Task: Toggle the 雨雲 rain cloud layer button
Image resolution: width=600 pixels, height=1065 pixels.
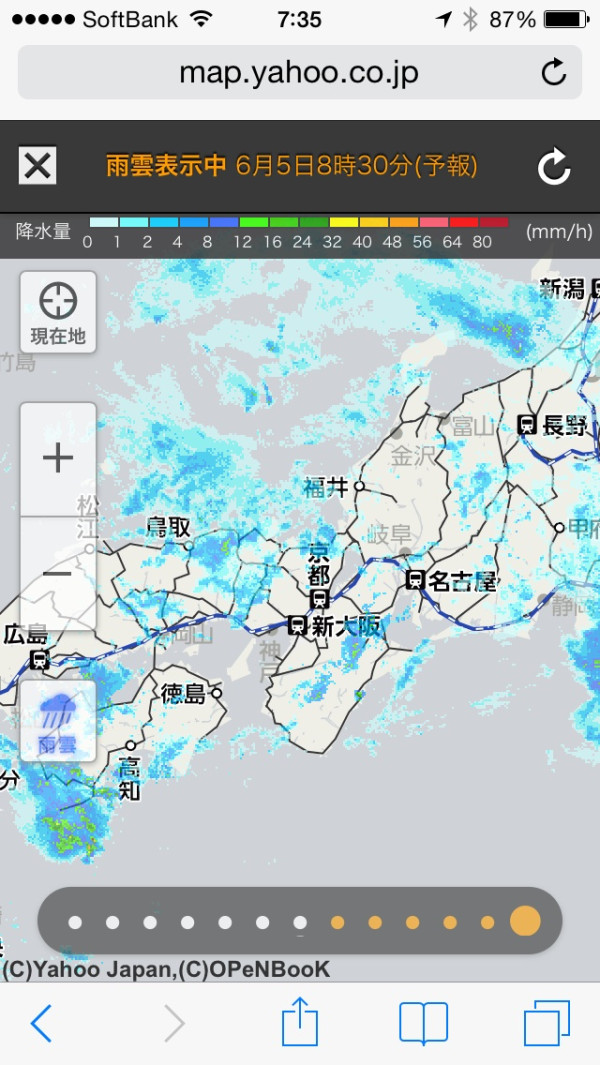Action: pos(58,721)
